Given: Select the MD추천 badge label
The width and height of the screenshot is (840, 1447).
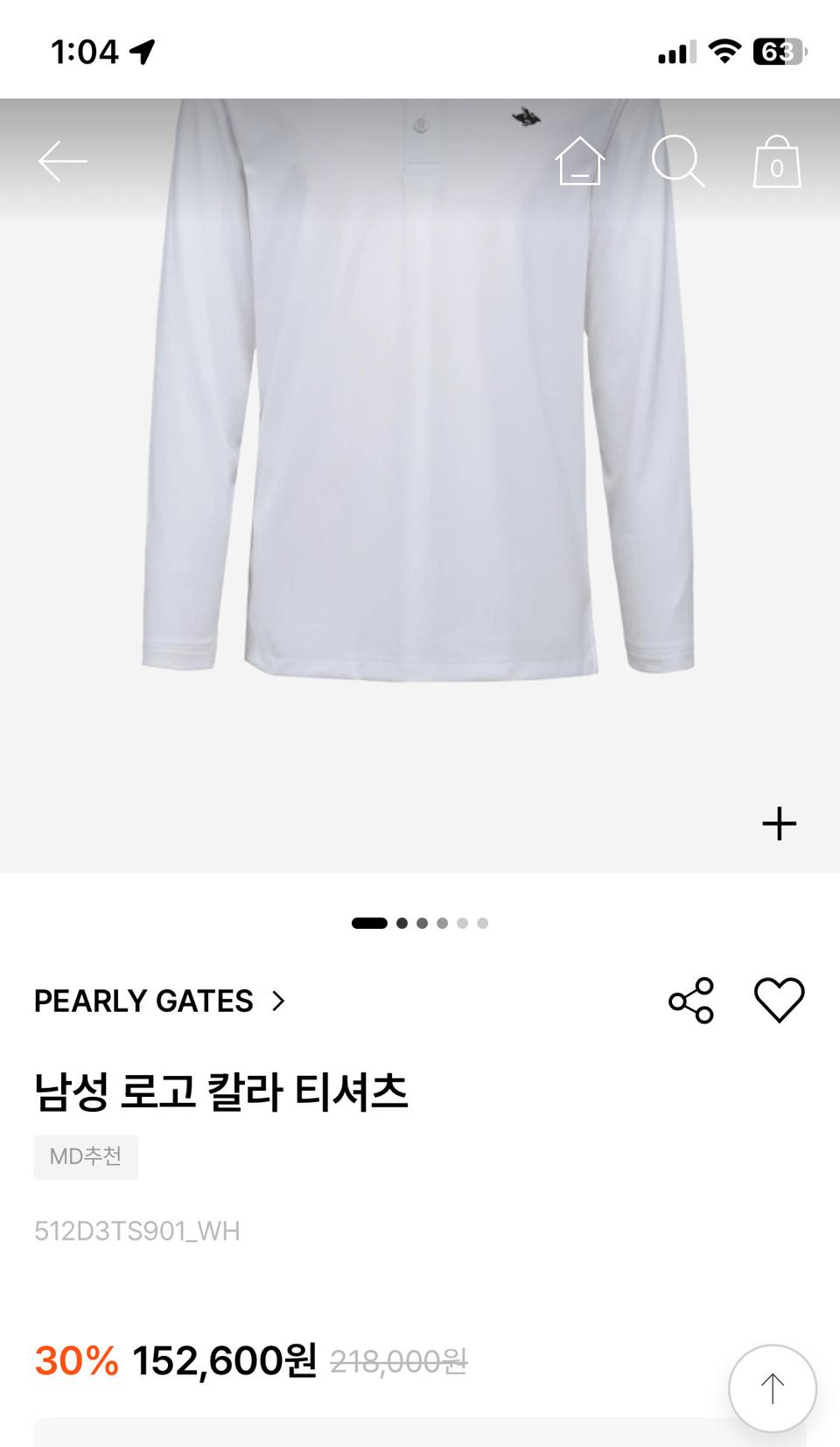Looking at the screenshot, I should tap(86, 1155).
